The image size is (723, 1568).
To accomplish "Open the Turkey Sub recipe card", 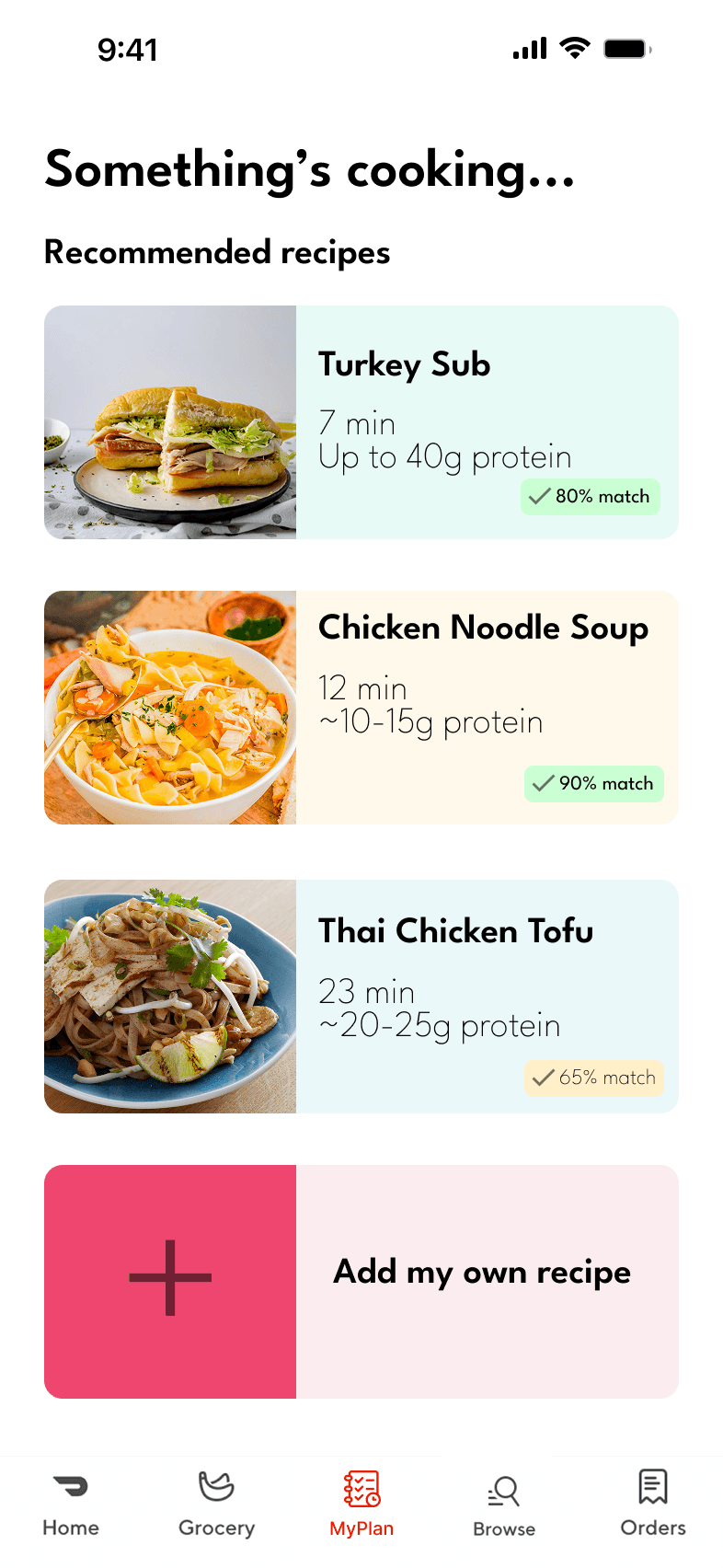I will point(361,422).
